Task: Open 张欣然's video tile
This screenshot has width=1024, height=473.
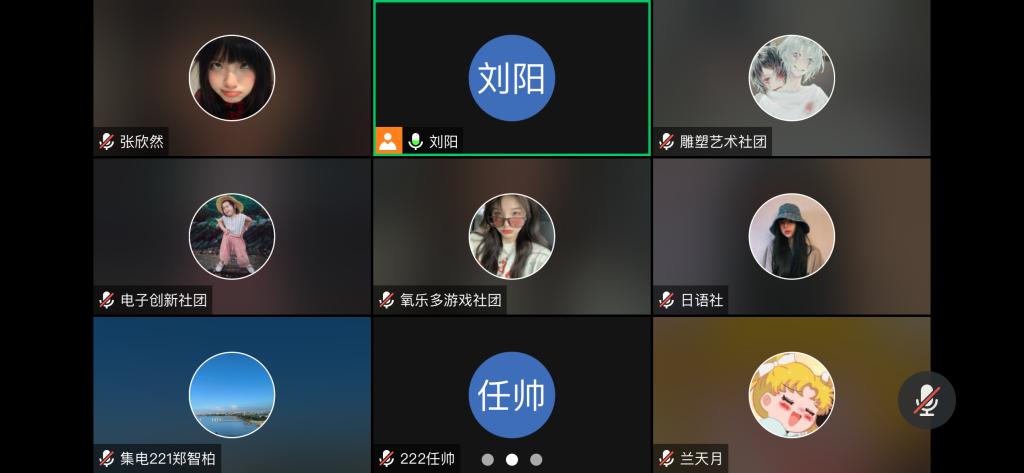Action: coord(232,78)
